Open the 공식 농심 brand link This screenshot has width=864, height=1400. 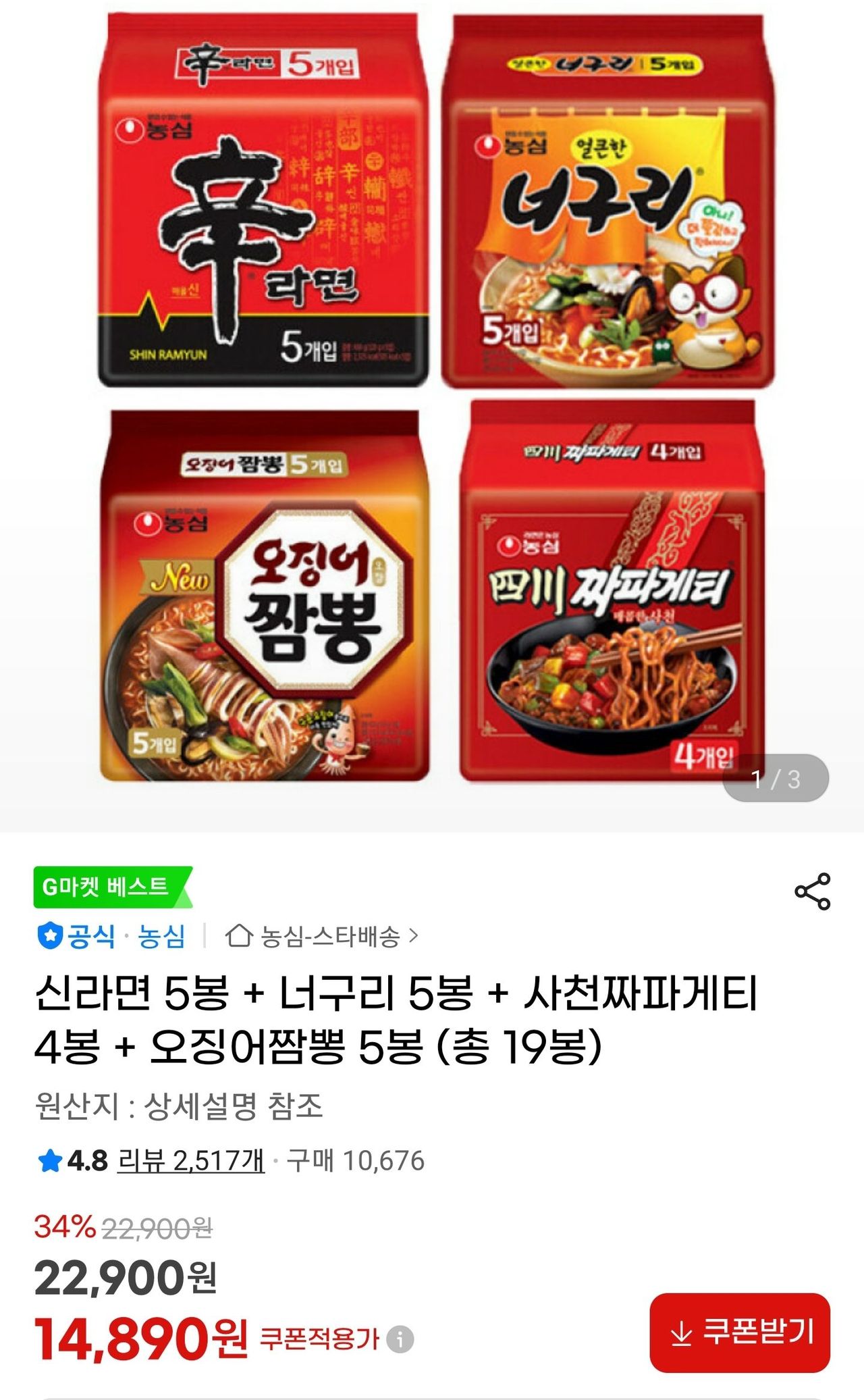click(112, 937)
